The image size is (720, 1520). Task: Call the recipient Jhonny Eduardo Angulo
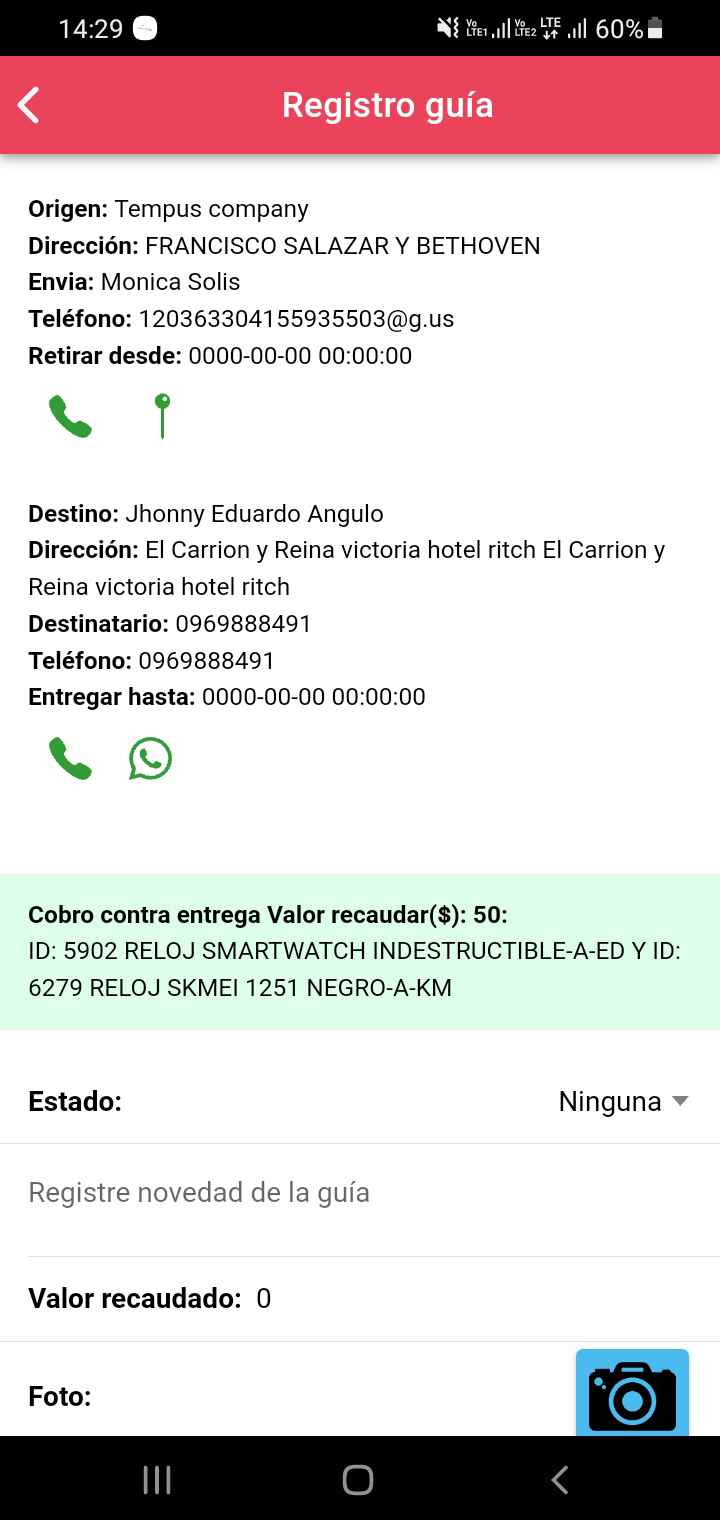tap(70, 758)
